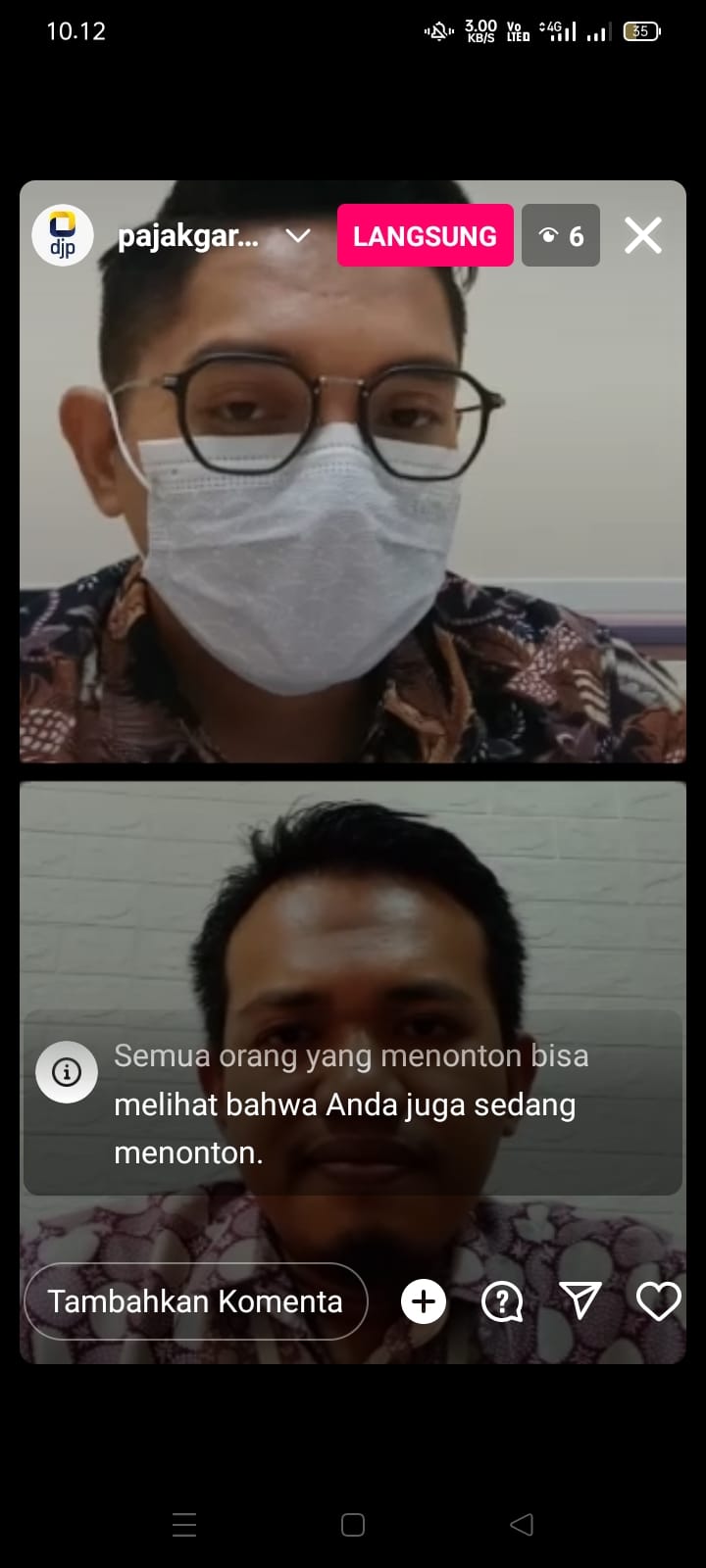Send a heart reaction
The height and width of the screenshot is (1568, 706).
point(658,1301)
